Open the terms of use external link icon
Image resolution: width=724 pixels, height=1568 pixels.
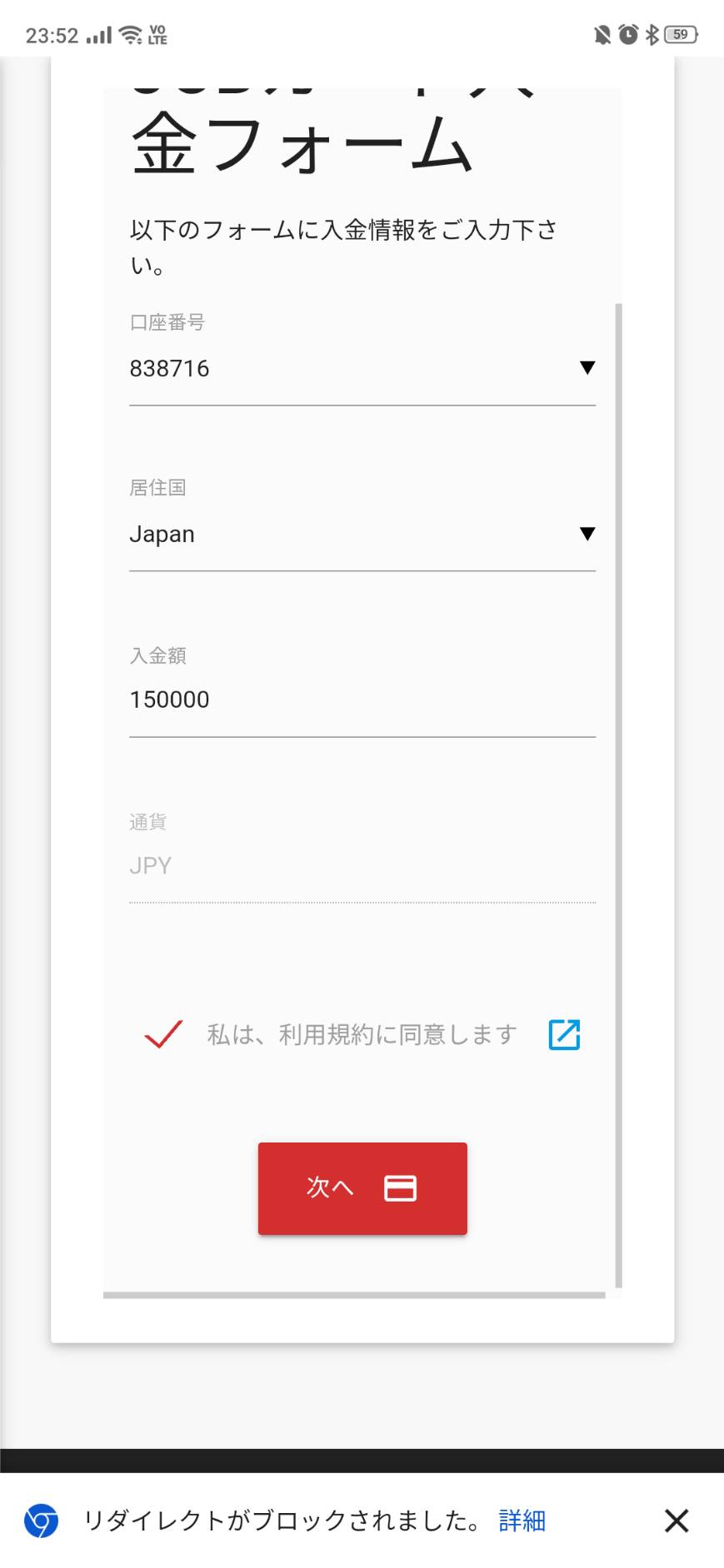[x=564, y=1034]
